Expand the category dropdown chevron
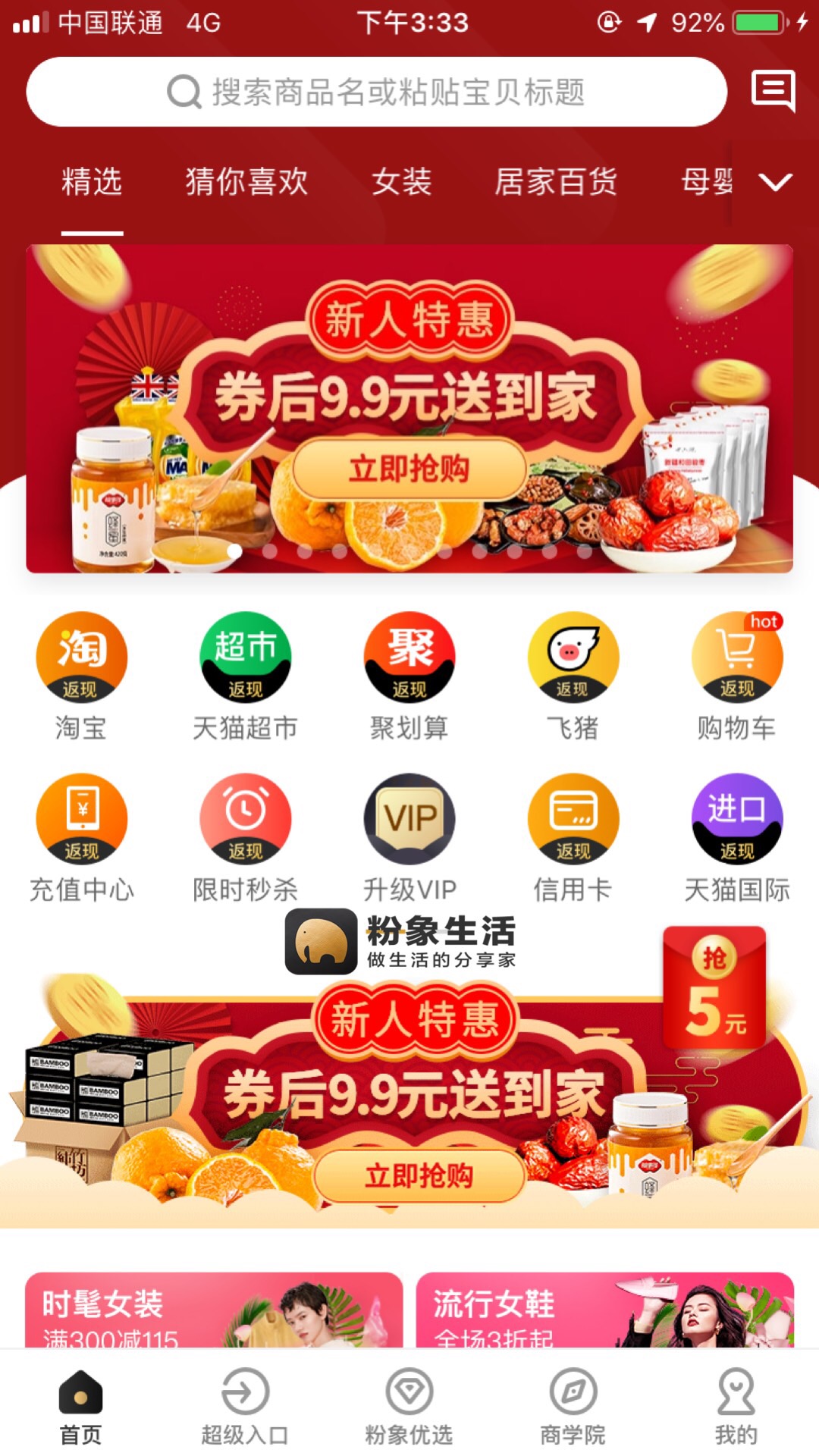 775,182
